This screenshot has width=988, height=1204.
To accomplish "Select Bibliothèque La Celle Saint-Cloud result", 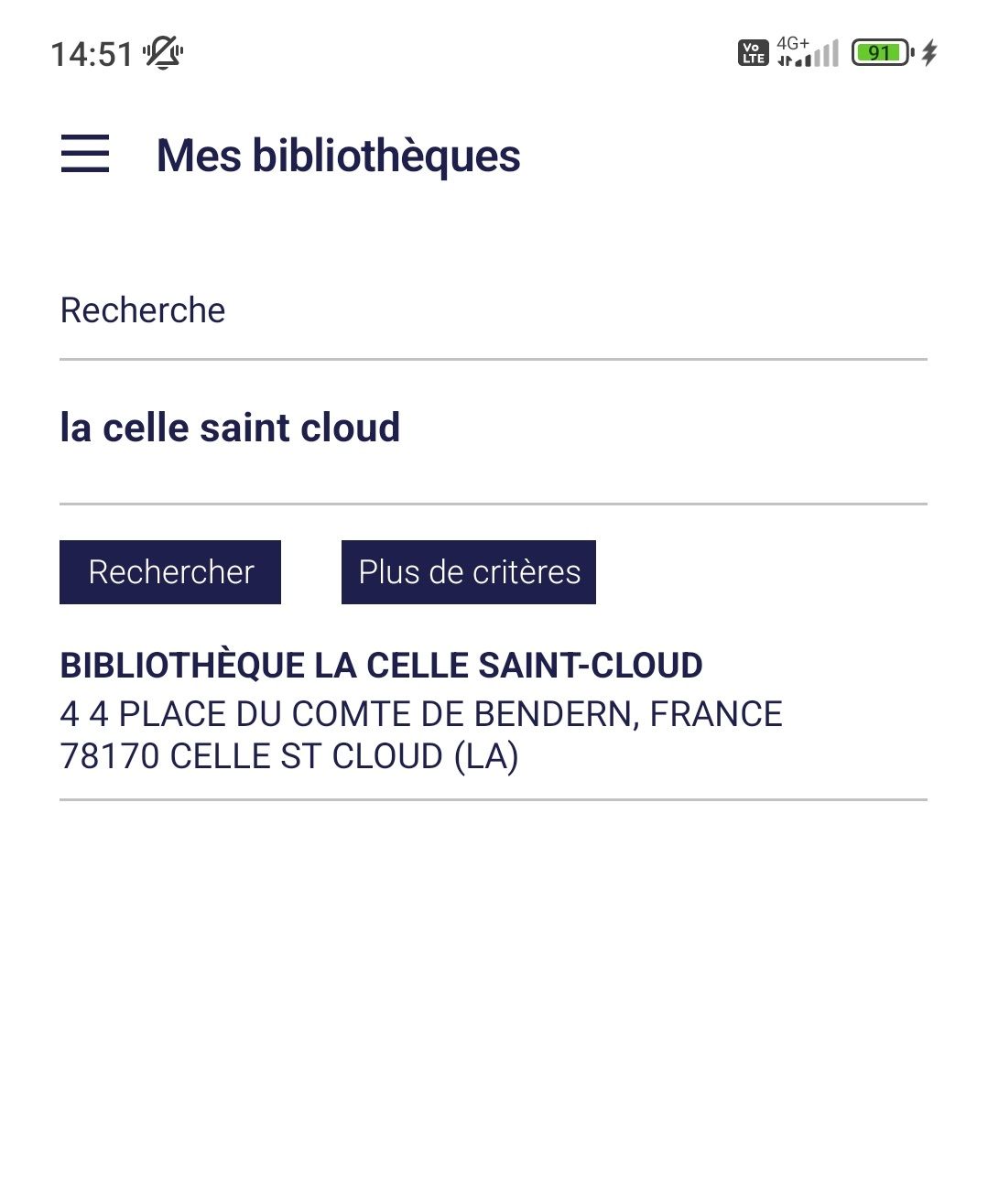I will click(x=421, y=710).
